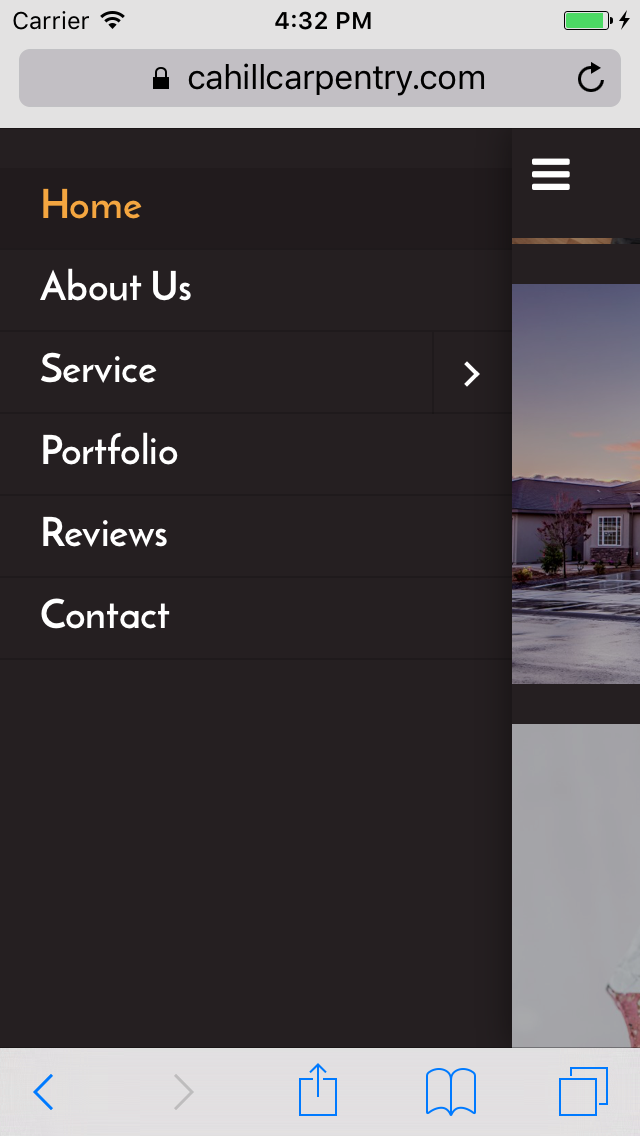Image resolution: width=640 pixels, height=1136 pixels.
Task: Open the share sheet
Action: click(x=318, y=1090)
